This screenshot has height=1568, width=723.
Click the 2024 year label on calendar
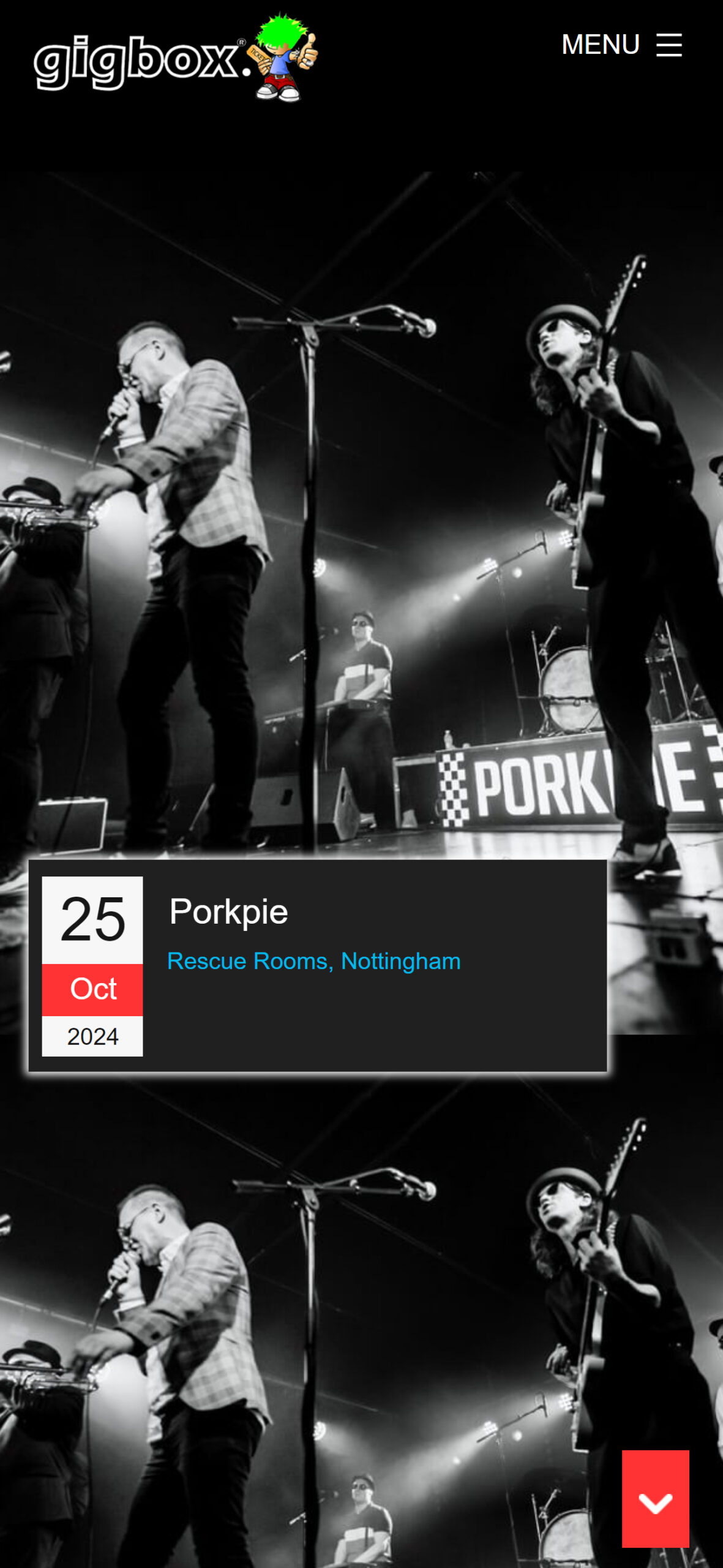click(91, 1036)
